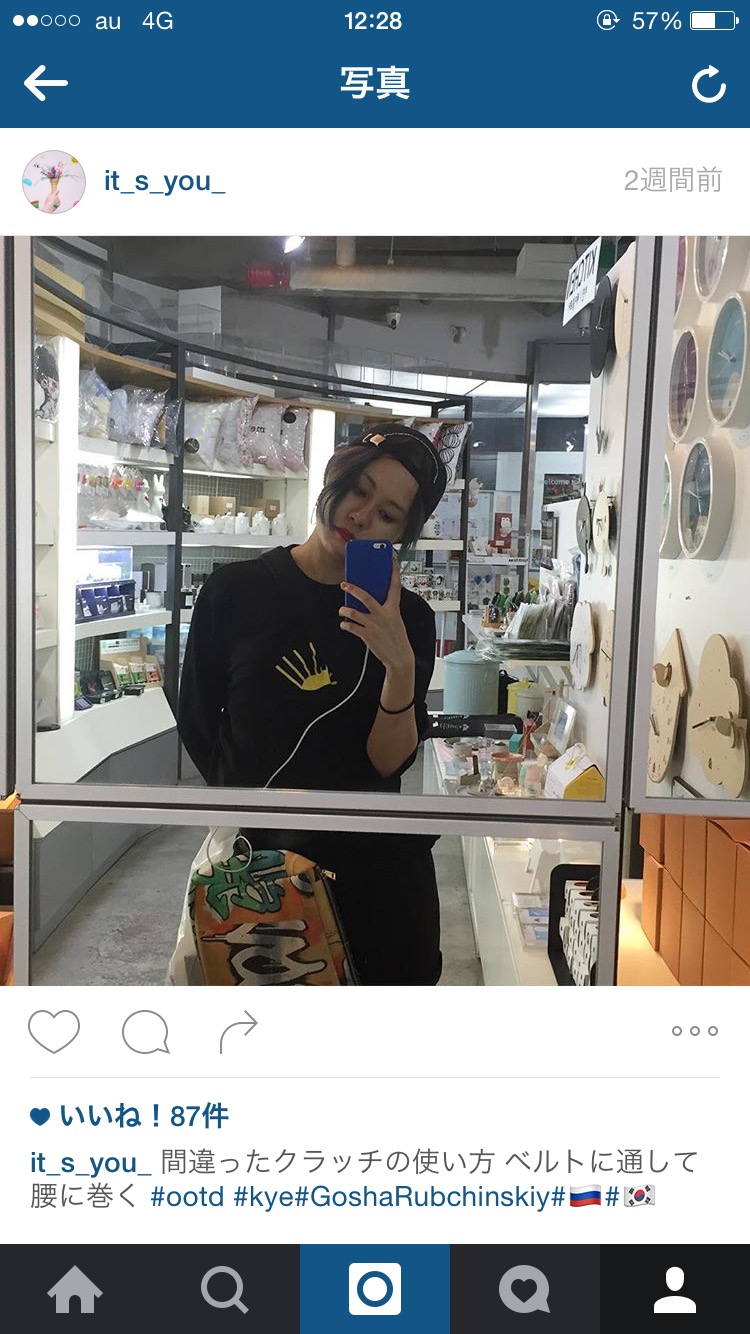The width and height of the screenshot is (750, 1334).
Task: Go back using the top-left arrow
Action: tap(46, 84)
